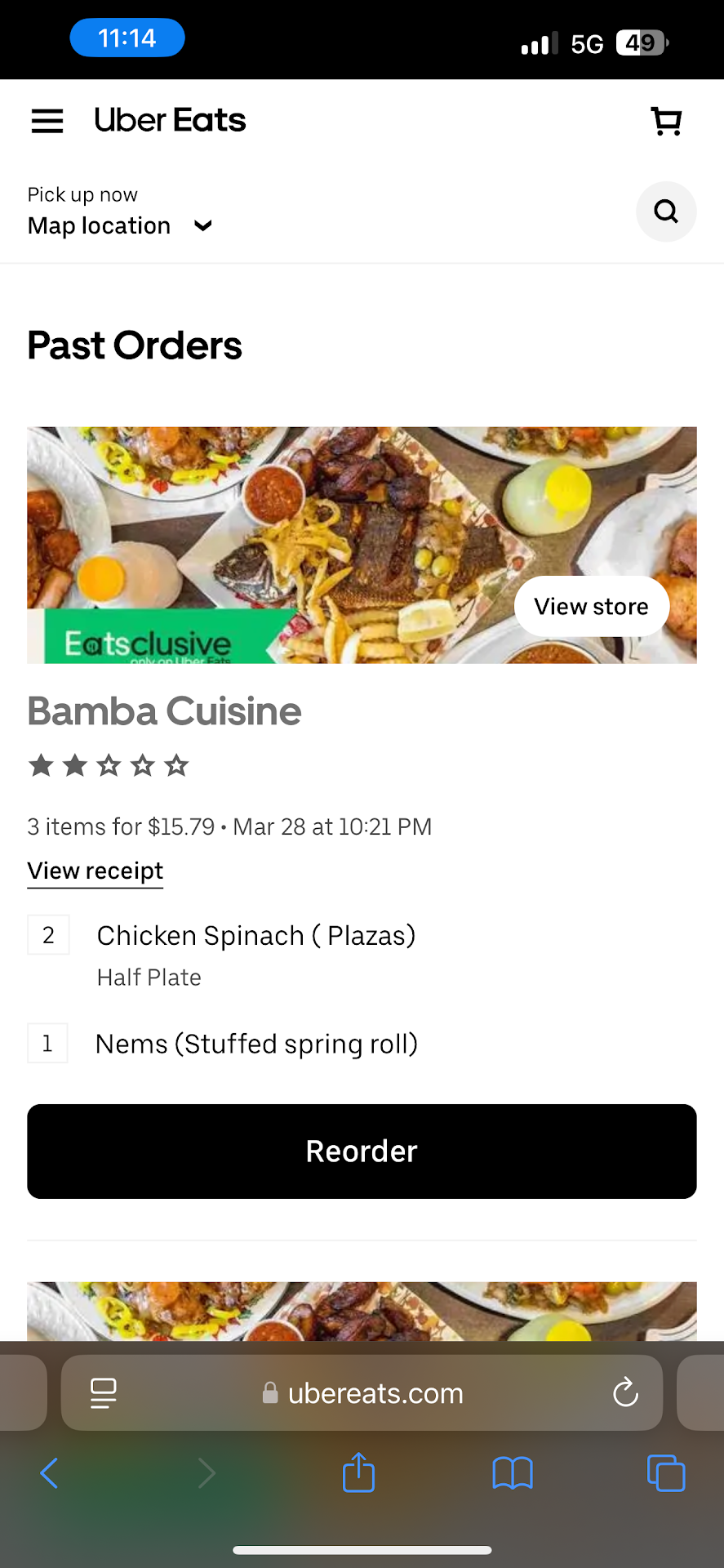Tap the search magnifier icon
Viewport: 724px width, 1568px height.
[x=666, y=212]
